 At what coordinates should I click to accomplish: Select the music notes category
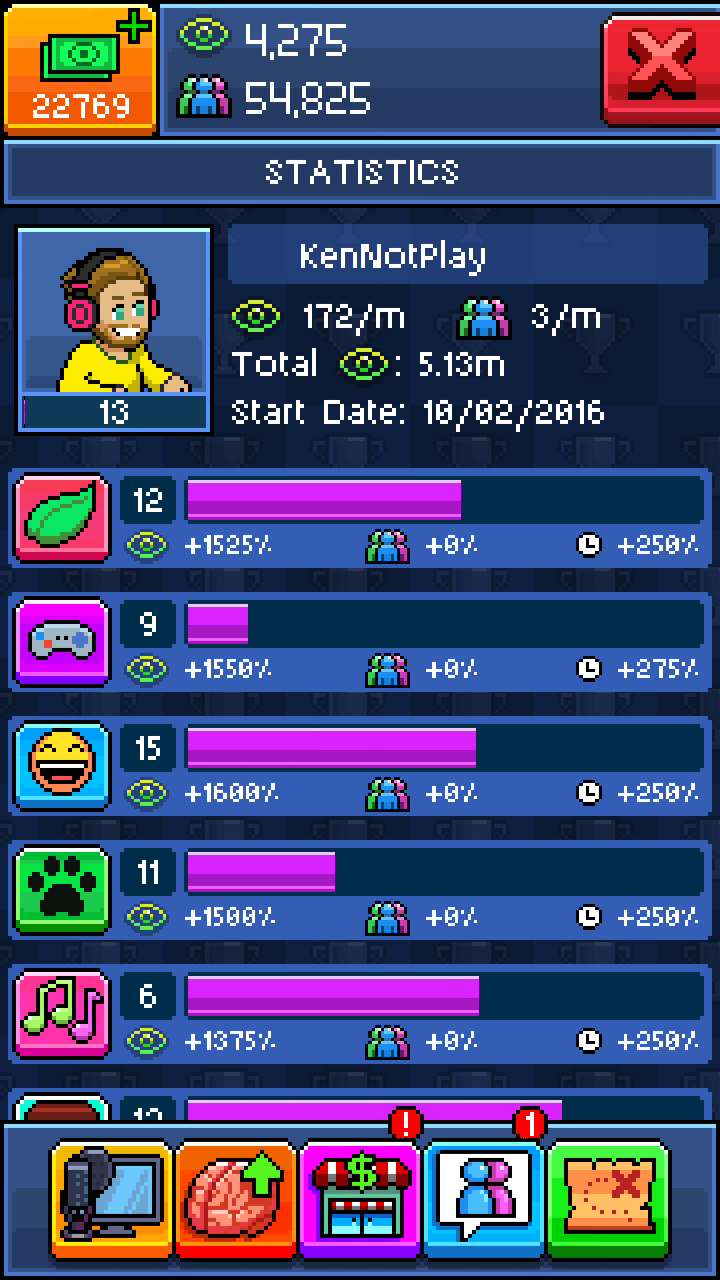point(62,1014)
